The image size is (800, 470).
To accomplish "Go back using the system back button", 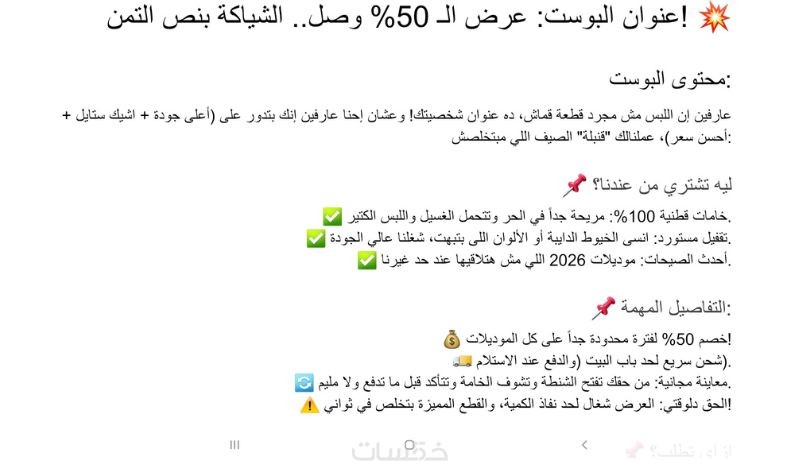I will pyautogui.click(x=584, y=442).
